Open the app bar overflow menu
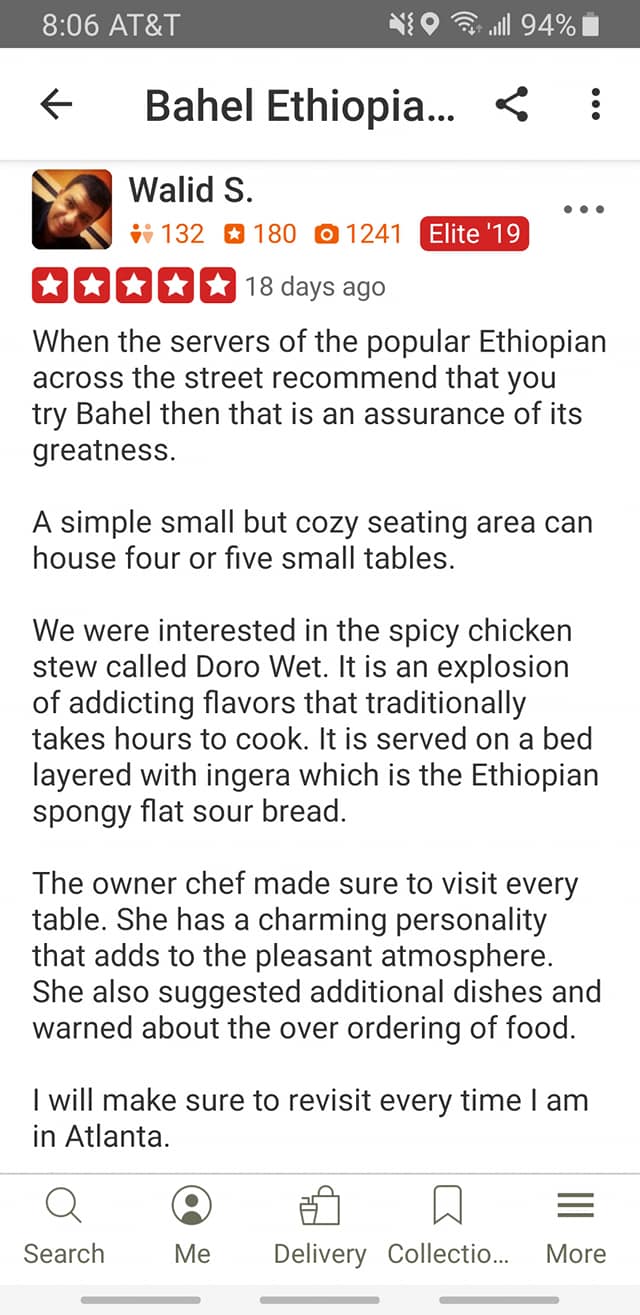 (596, 104)
